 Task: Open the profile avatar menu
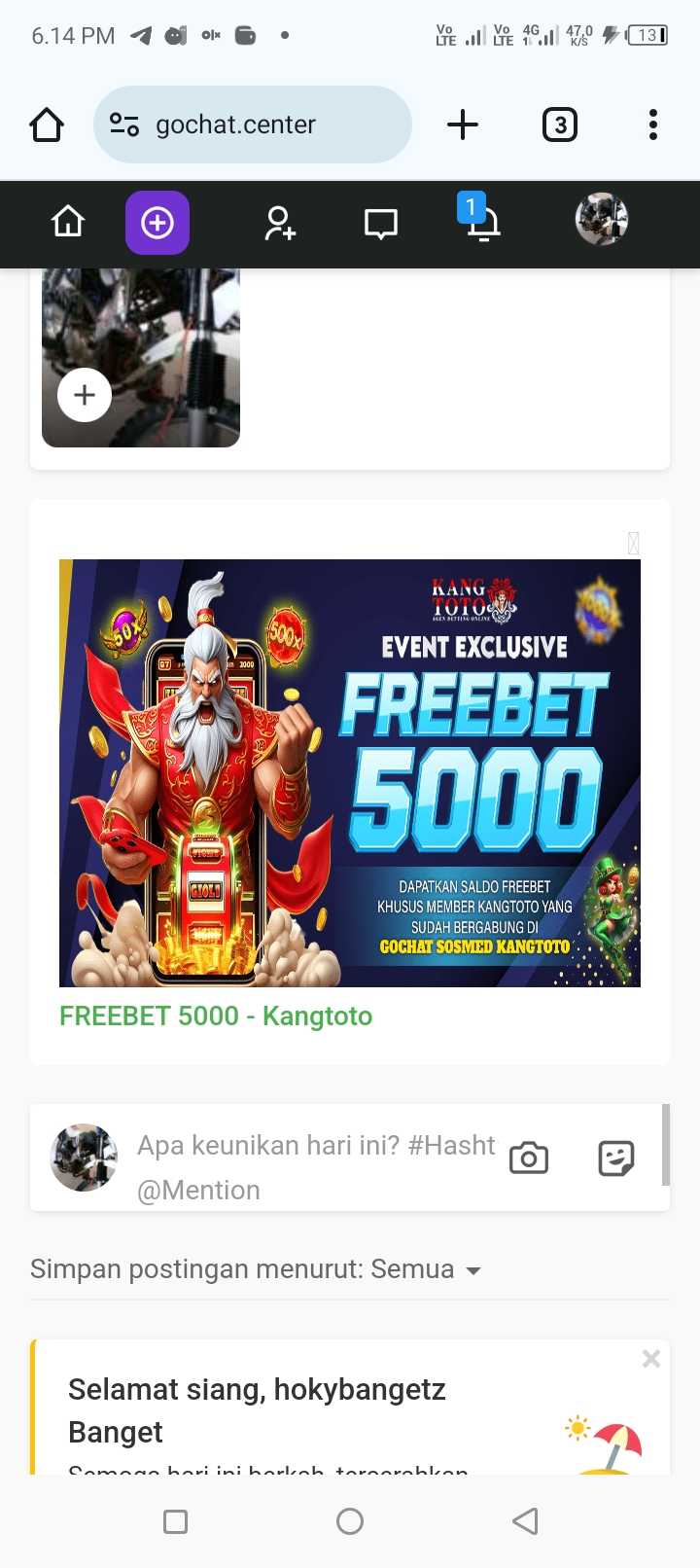coord(601,219)
